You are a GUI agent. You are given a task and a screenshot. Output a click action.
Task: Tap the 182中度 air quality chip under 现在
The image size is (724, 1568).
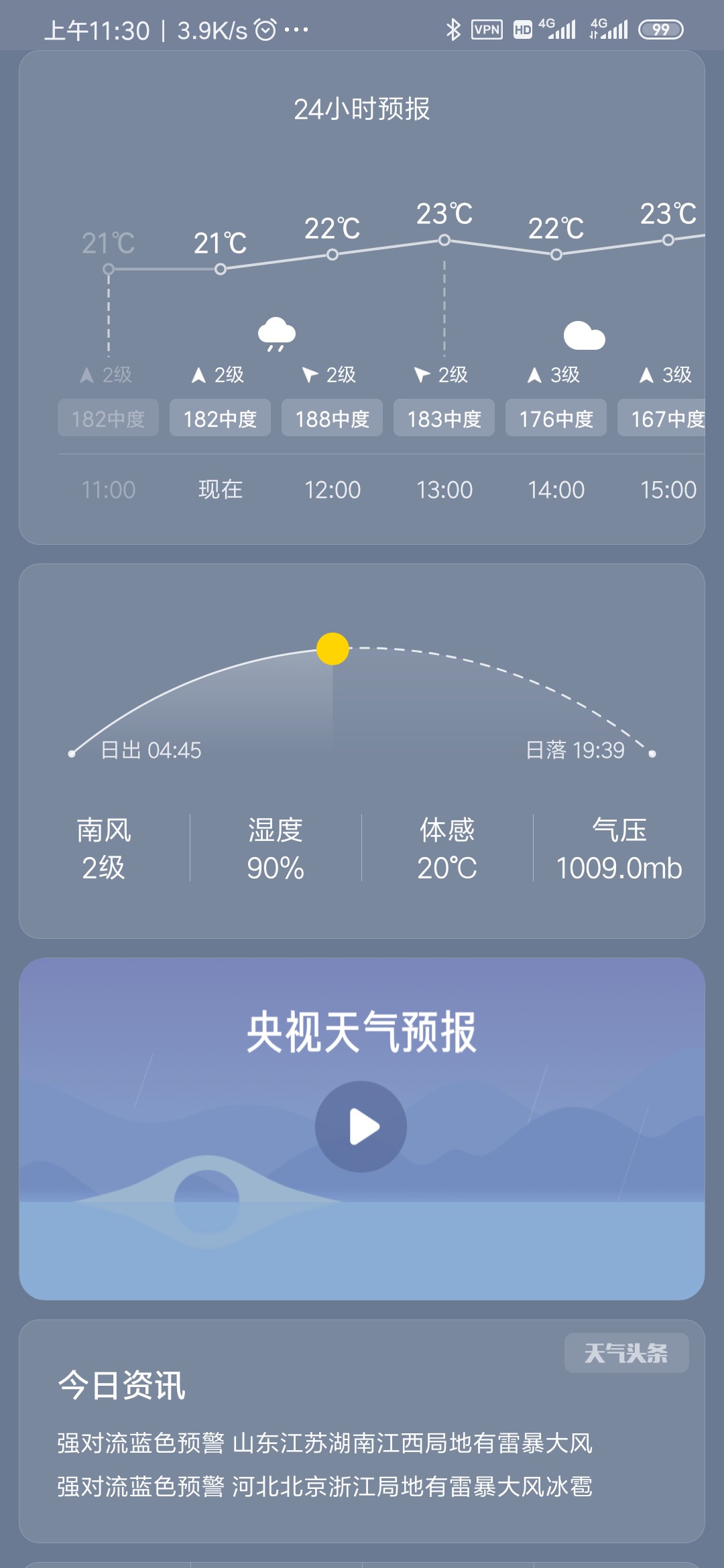[220, 418]
